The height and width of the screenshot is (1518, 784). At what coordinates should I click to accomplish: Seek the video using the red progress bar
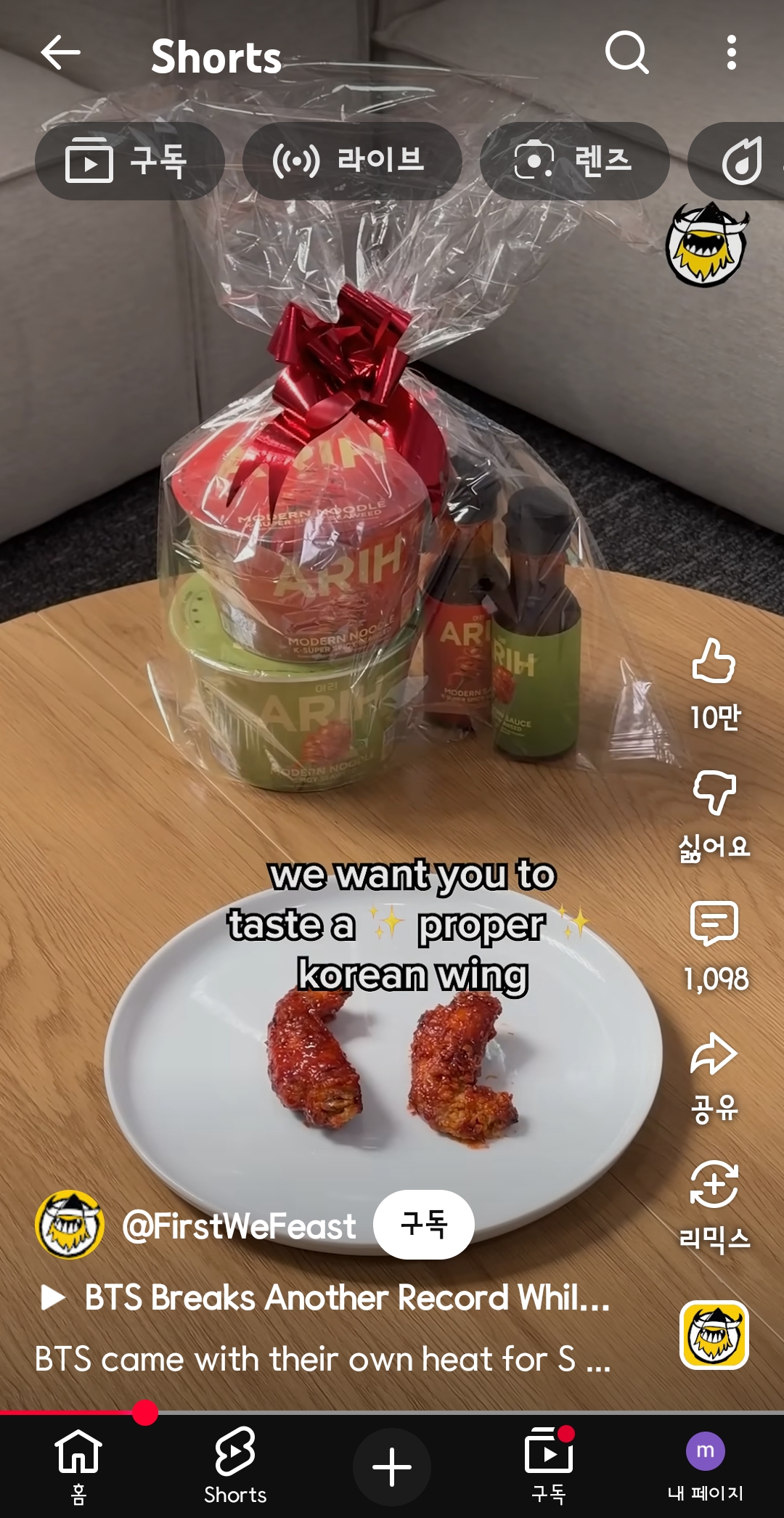392,1413
